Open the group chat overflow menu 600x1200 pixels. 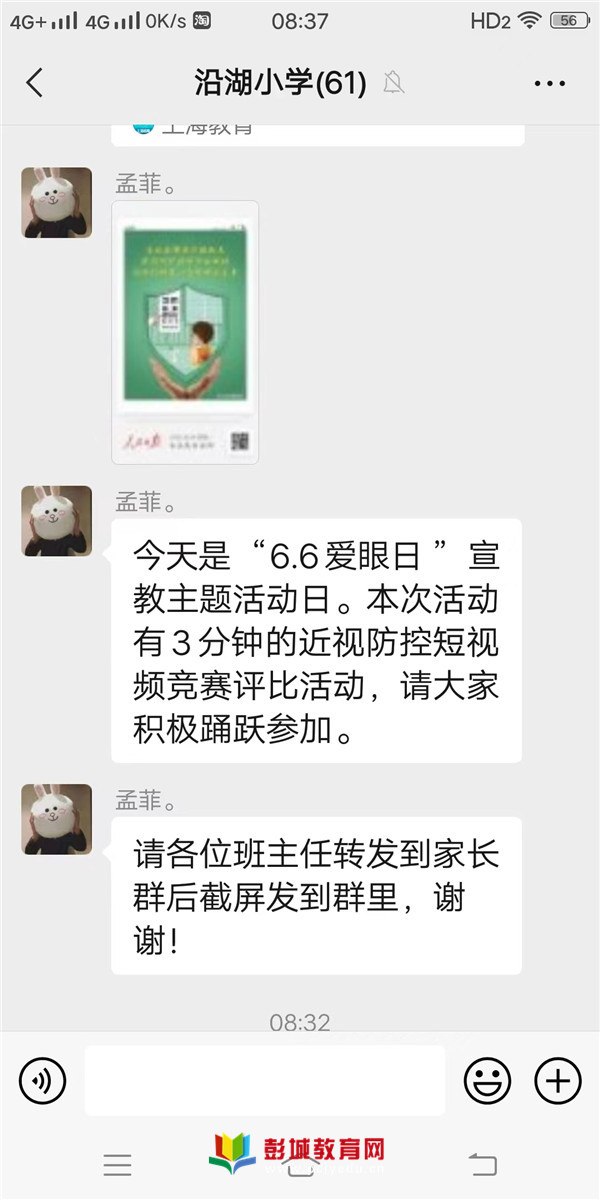tap(550, 84)
